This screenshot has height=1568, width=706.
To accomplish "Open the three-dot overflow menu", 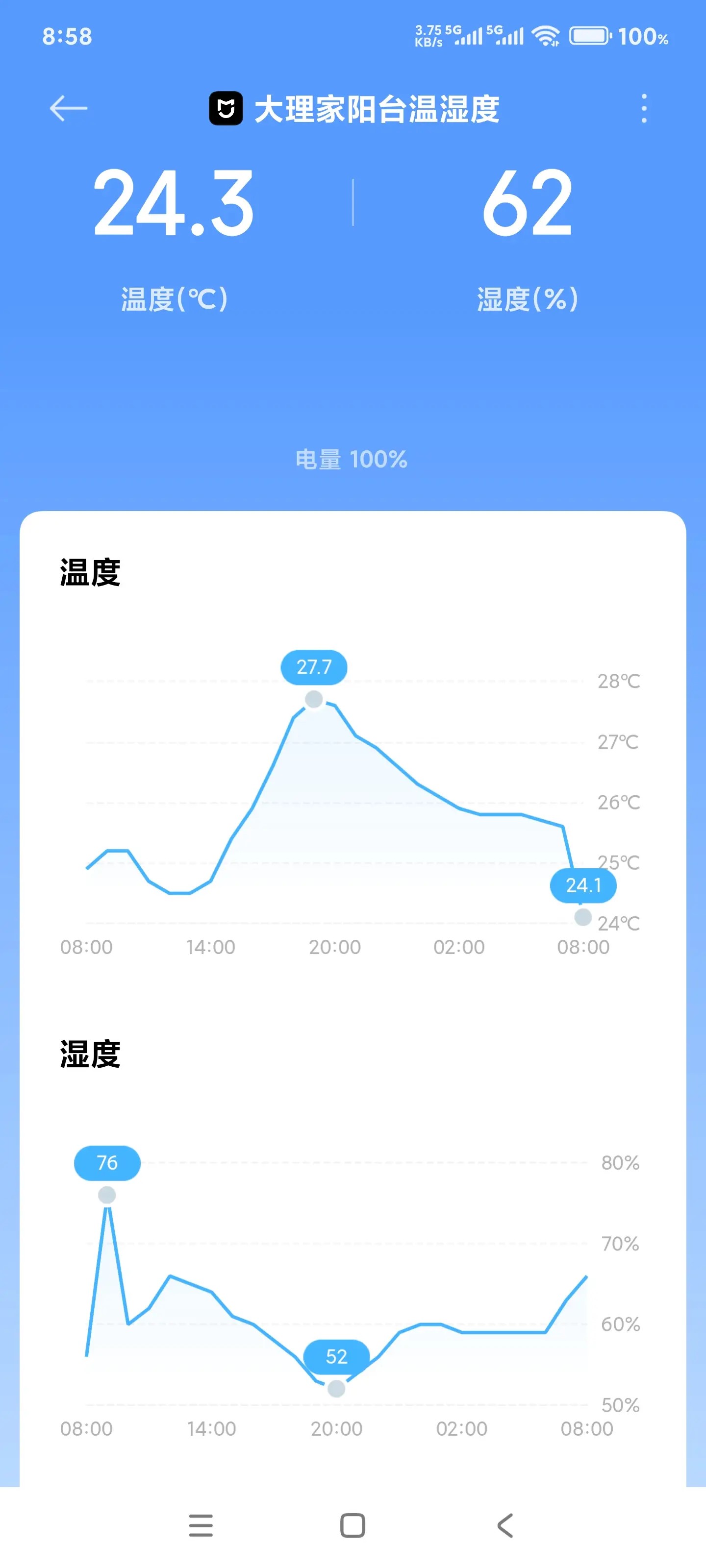I will click(643, 108).
